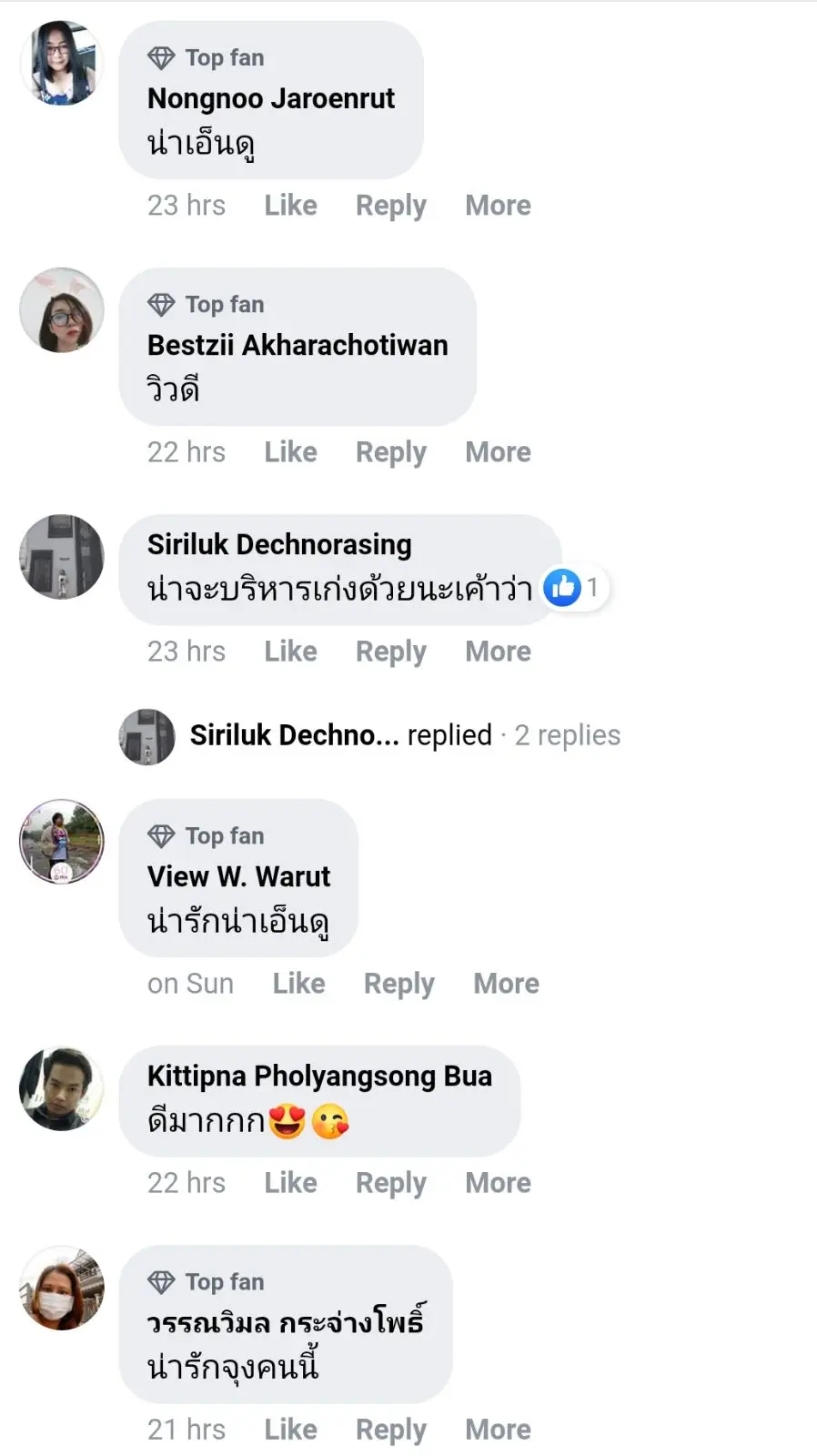The width and height of the screenshot is (817, 1456).
Task: Open More options on Bestzii Akharachotiwan's comment
Action: (498, 452)
